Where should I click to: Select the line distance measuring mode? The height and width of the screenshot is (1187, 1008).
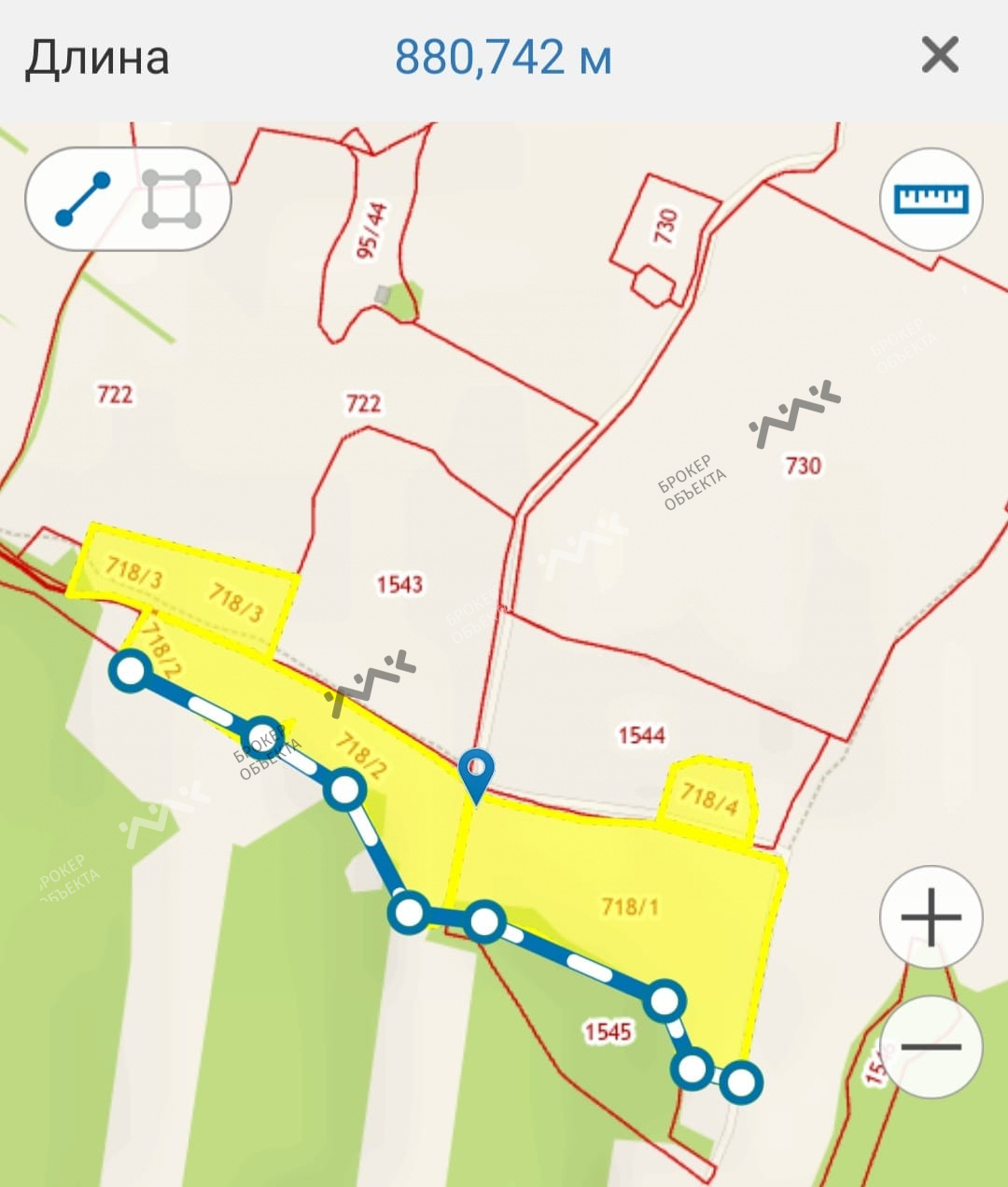(x=83, y=199)
